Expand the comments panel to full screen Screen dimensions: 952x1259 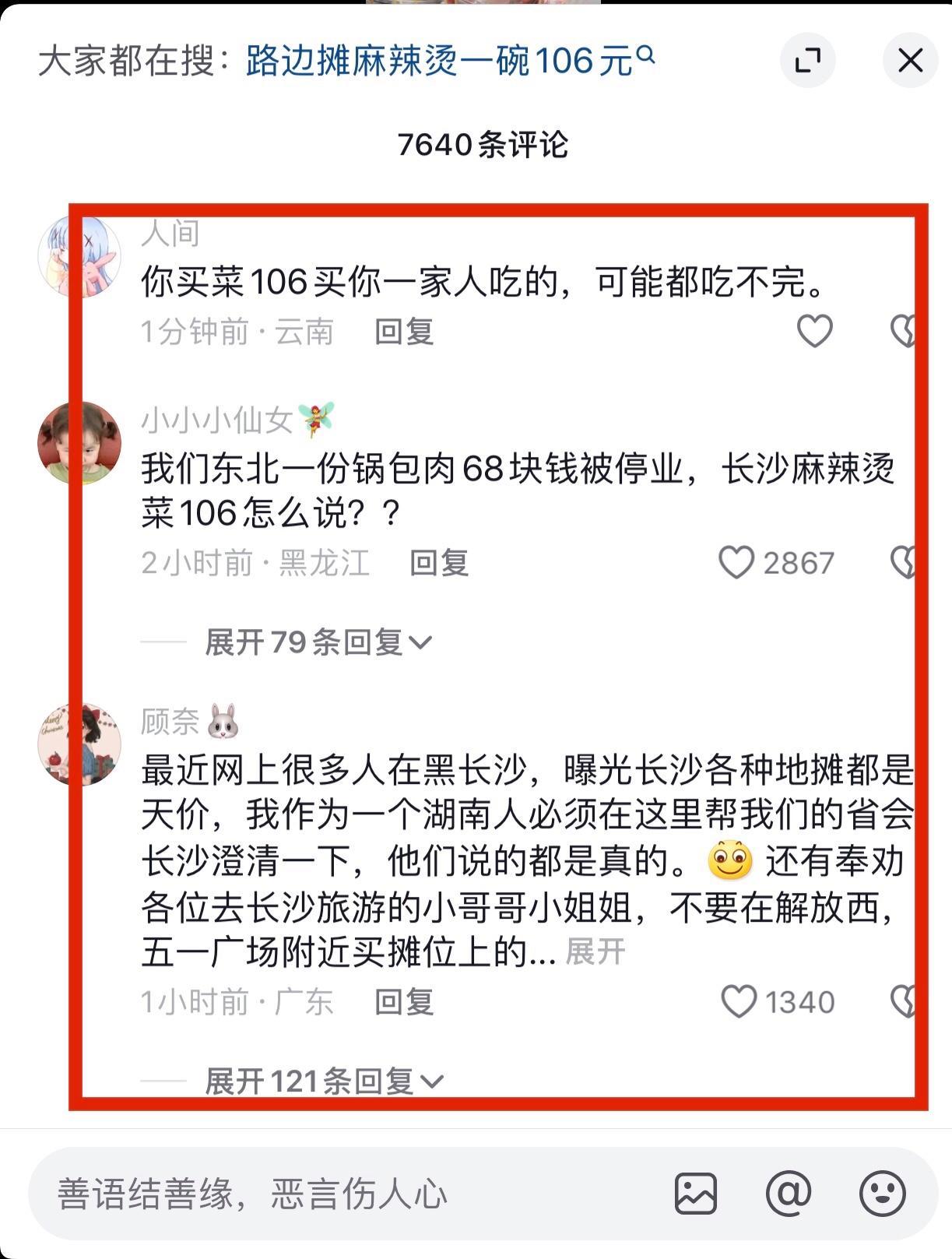point(807,60)
